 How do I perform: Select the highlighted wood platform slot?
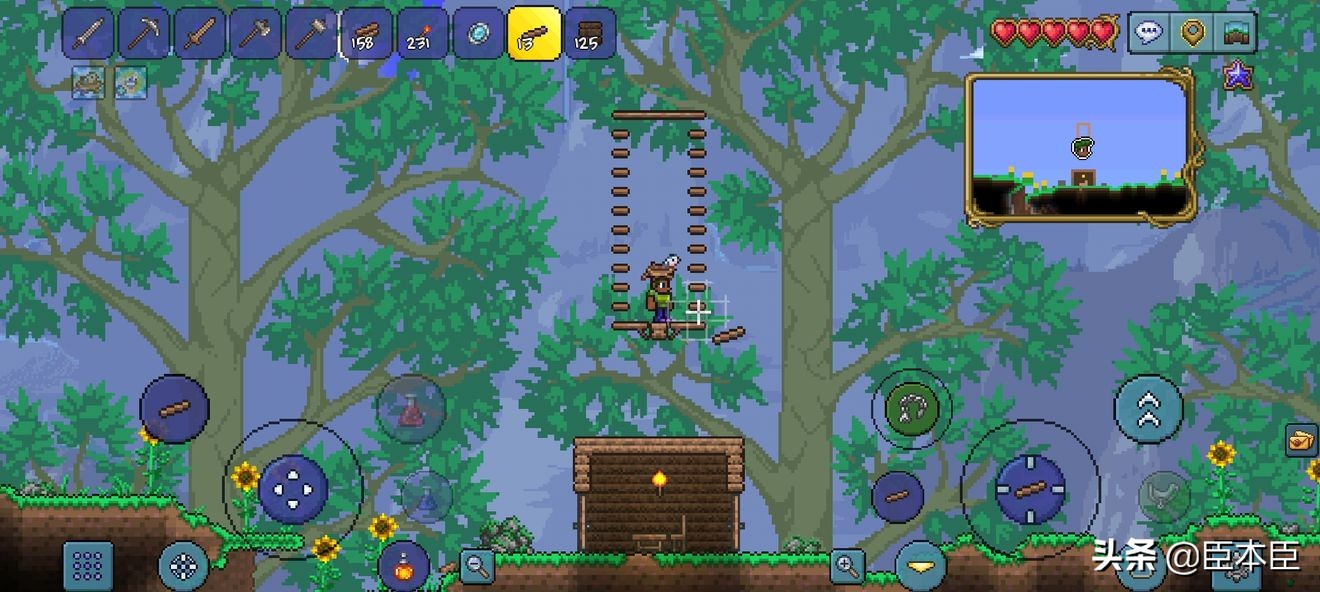point(534,34)
